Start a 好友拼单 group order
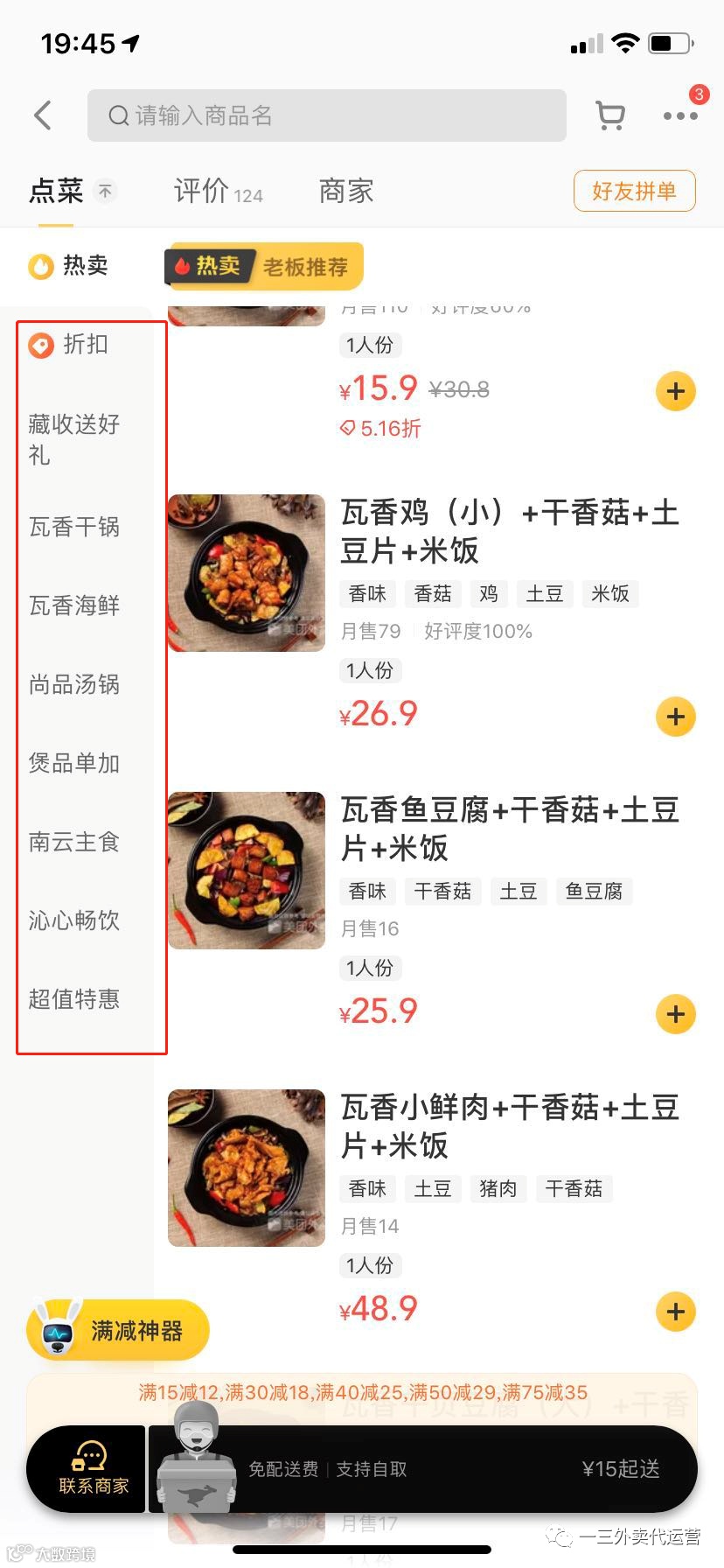 point(634,191)
